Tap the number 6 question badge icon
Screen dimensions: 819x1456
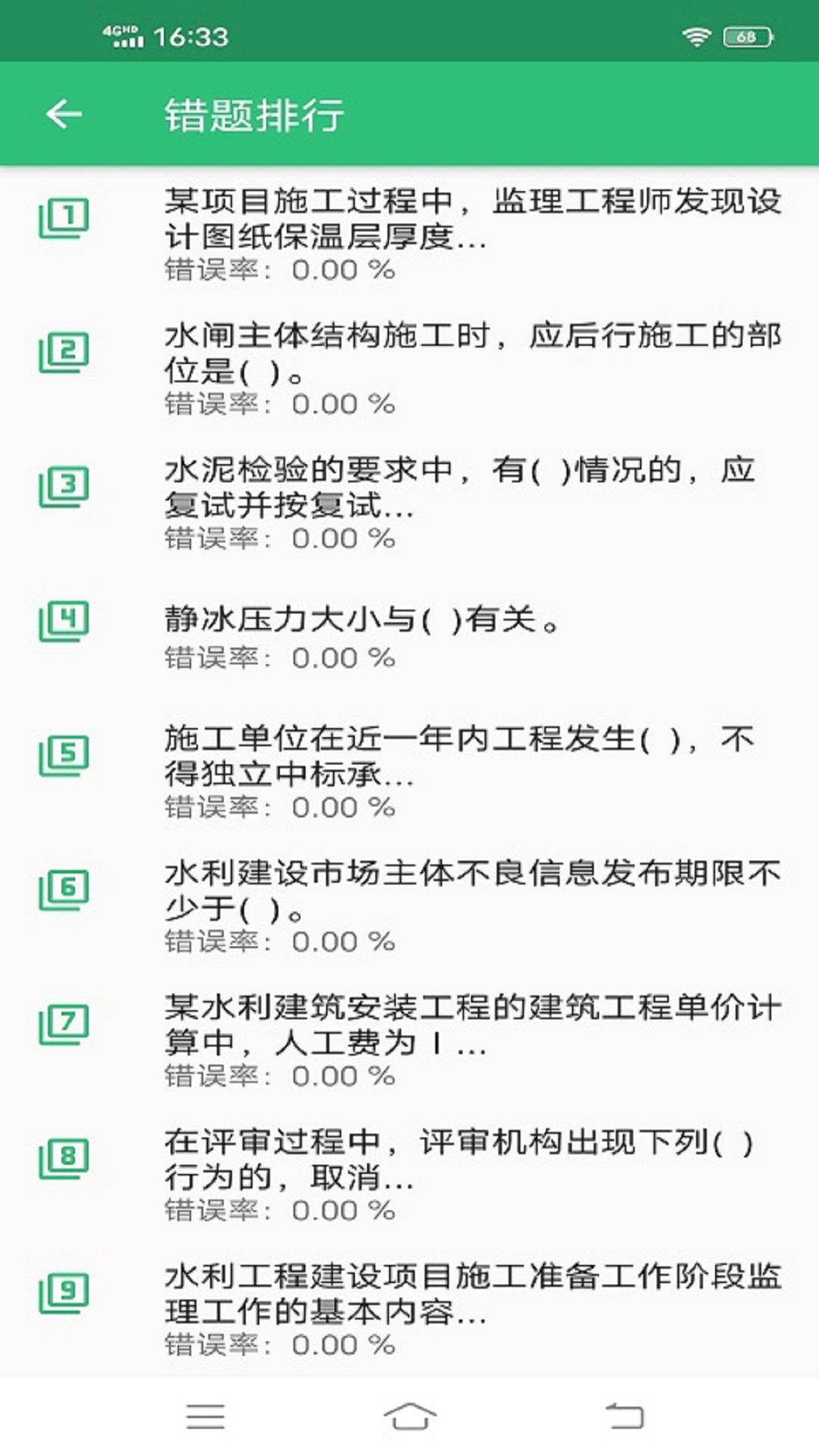(64, 889)
